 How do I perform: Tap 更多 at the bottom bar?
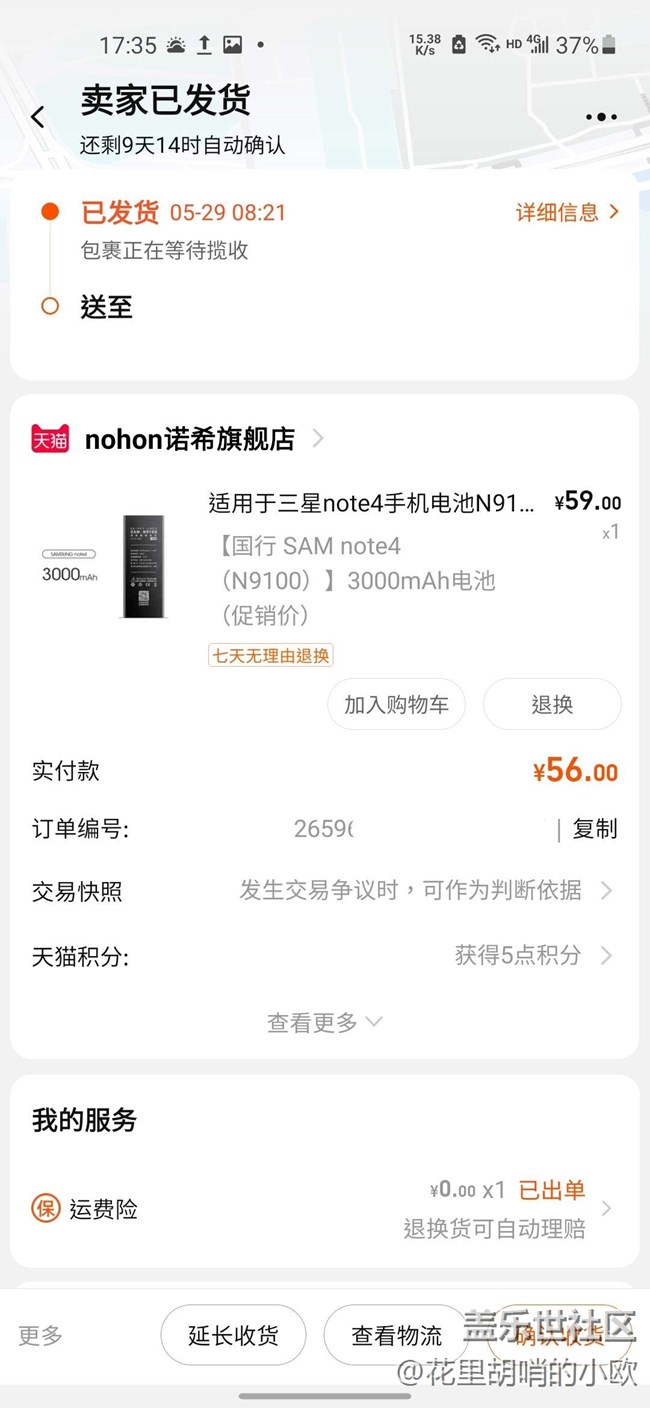[x=40, y=1335]
